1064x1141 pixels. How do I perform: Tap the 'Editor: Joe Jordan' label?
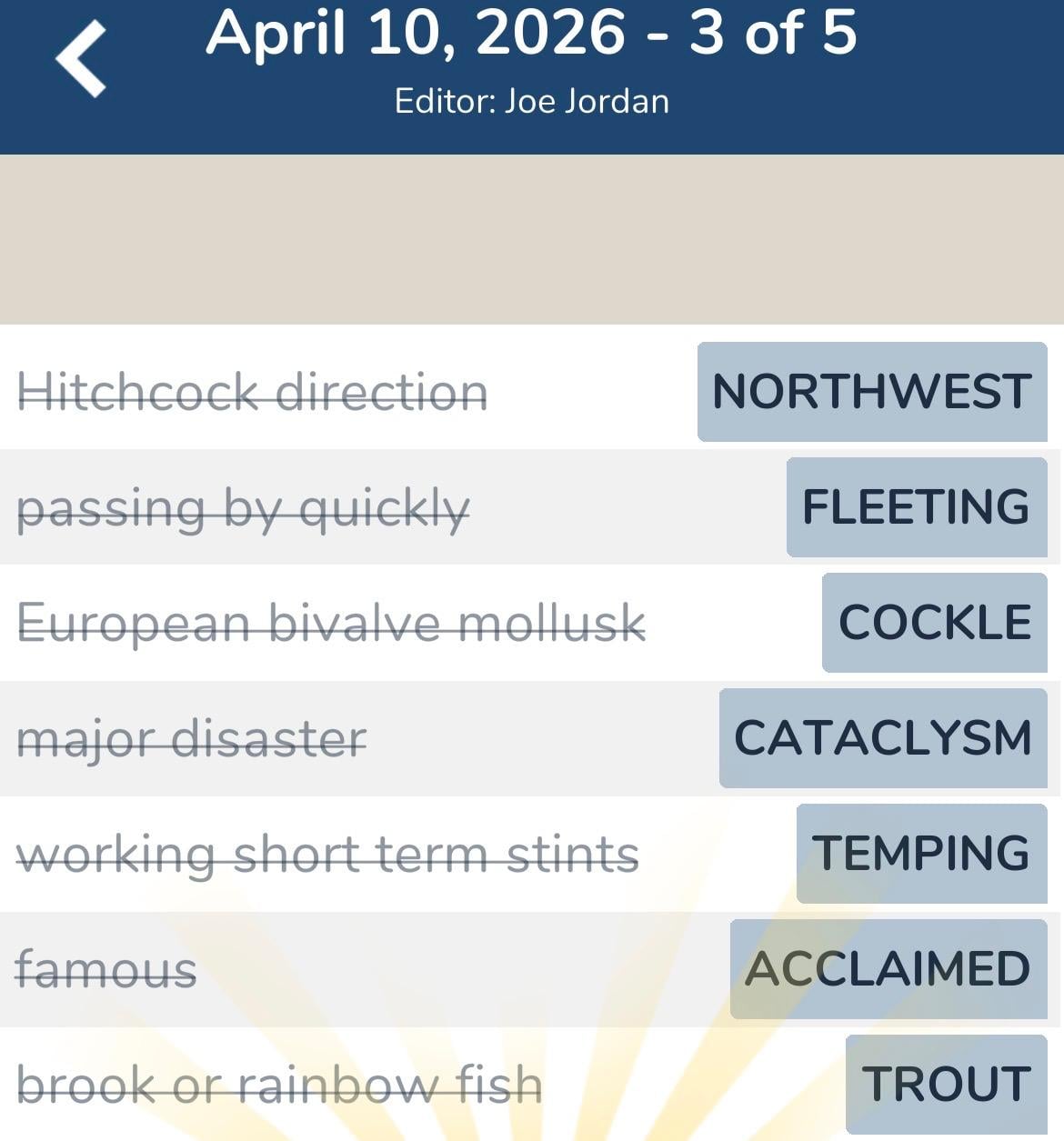pyautogui.click(x=531, y=101)
